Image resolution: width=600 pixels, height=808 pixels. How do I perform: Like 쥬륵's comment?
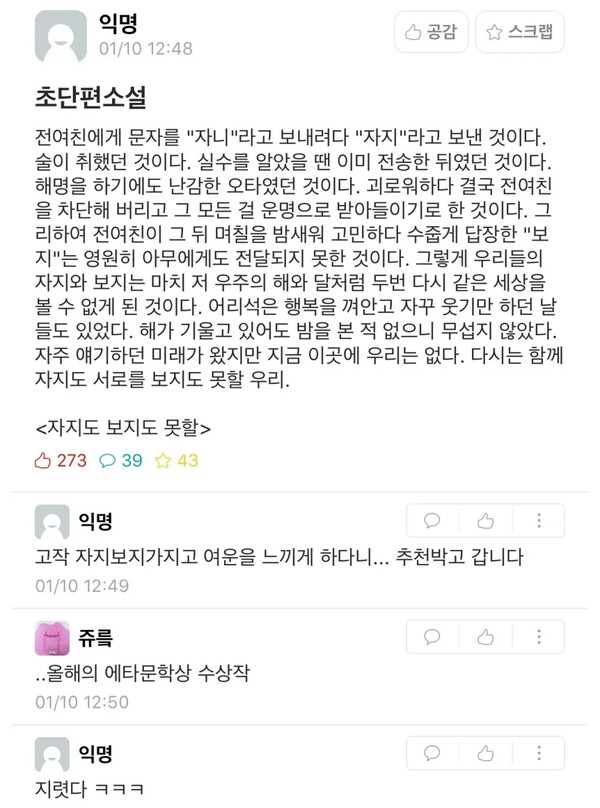(x=486, y=636)
